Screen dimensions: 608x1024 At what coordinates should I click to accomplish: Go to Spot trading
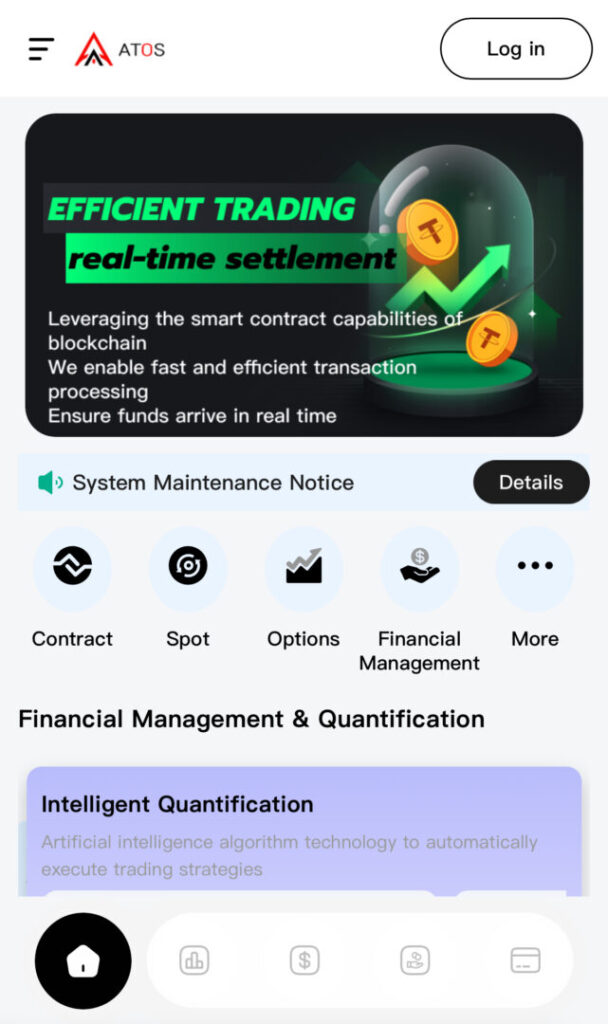pos(188,567)
